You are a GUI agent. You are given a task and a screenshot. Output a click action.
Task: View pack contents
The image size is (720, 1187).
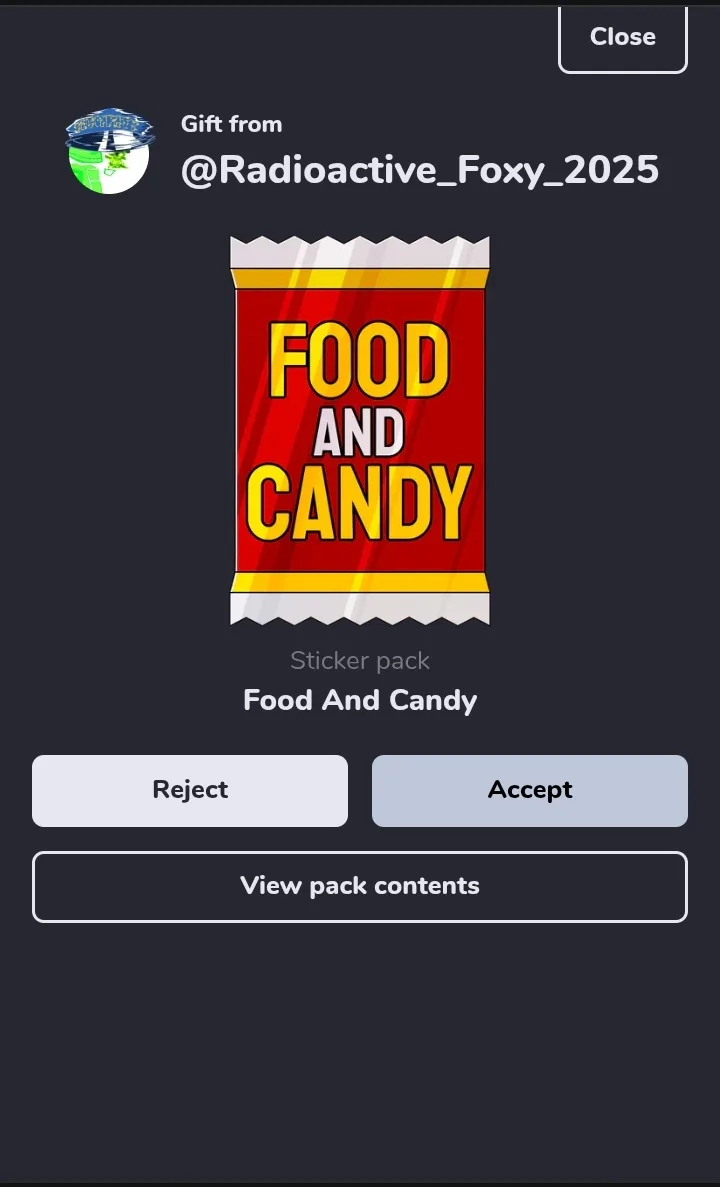[x=360, y=886]
